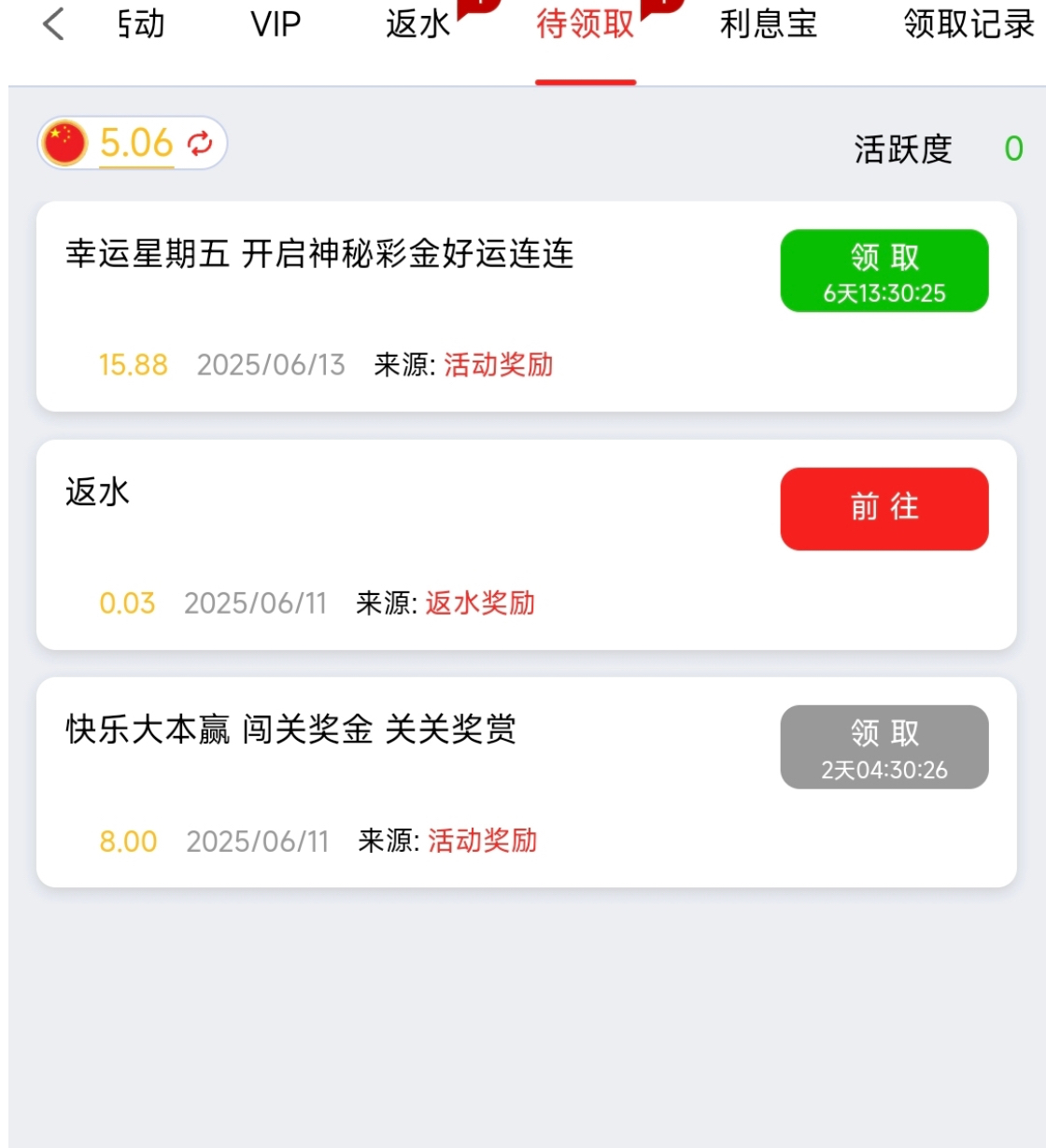
Task: Switch to the 利息宝 tab
Action: point(768,24)
